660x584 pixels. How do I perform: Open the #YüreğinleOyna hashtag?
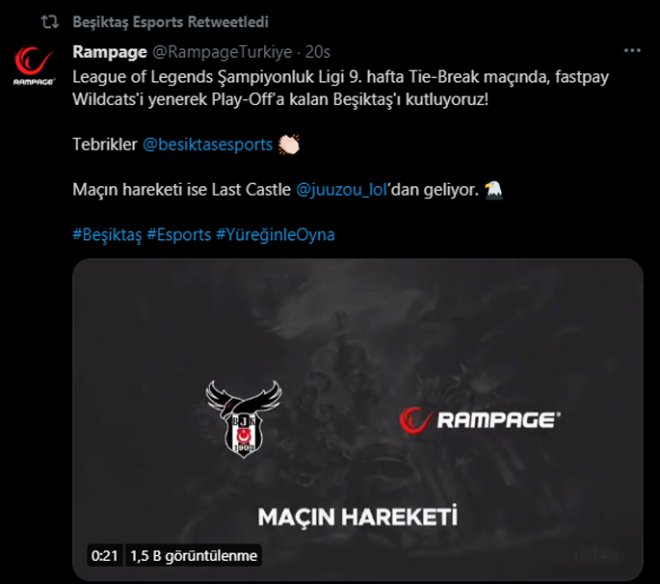click(x=274, y=234)
